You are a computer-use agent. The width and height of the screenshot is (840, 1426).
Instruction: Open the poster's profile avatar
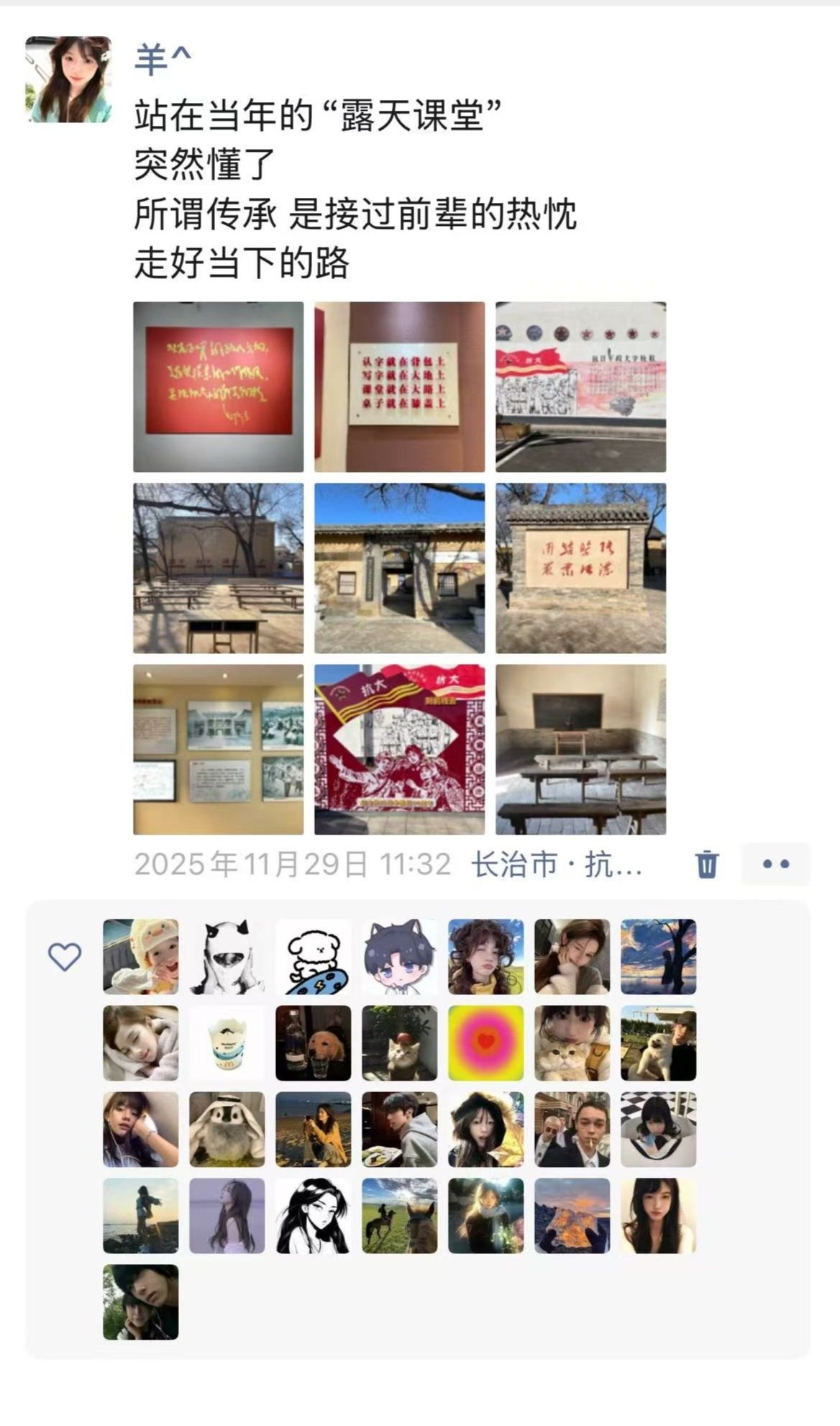point(68,79)
